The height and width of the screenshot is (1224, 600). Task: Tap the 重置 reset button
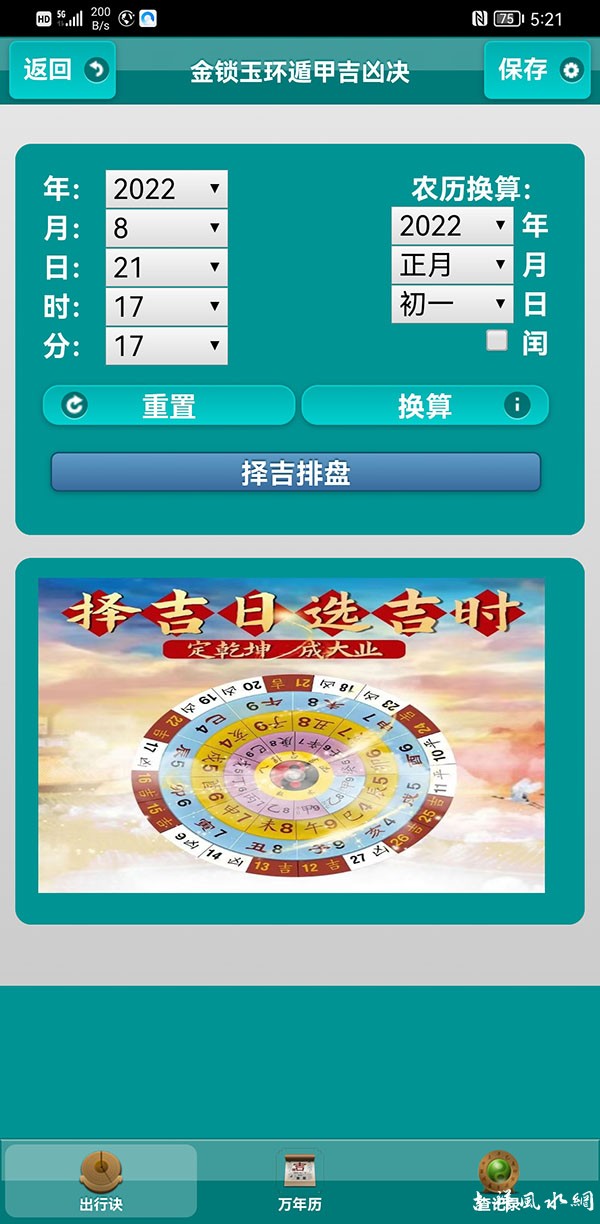click(168, 405)
